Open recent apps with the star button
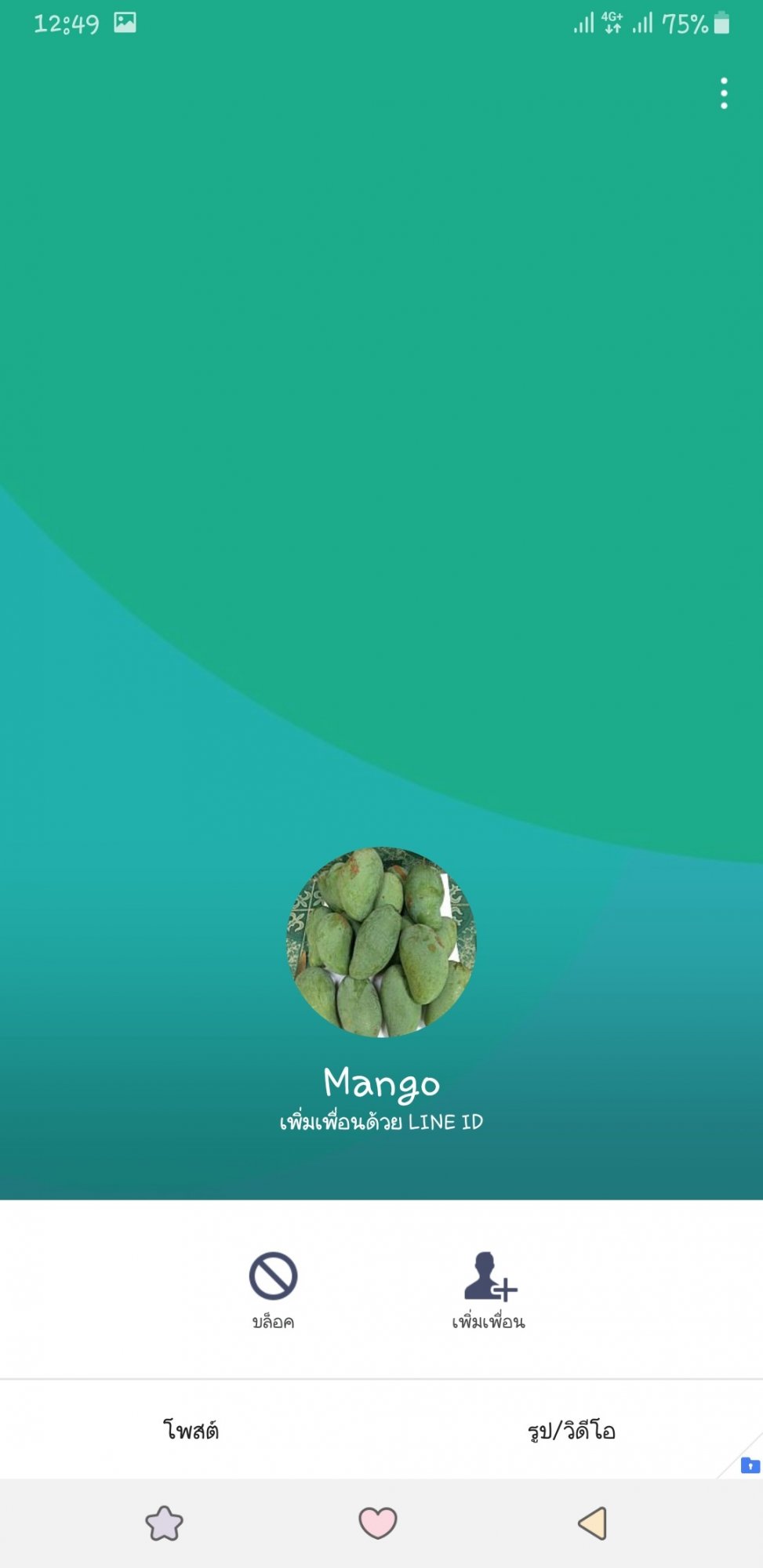The image size is (763, 1568). click(164, 1523)
